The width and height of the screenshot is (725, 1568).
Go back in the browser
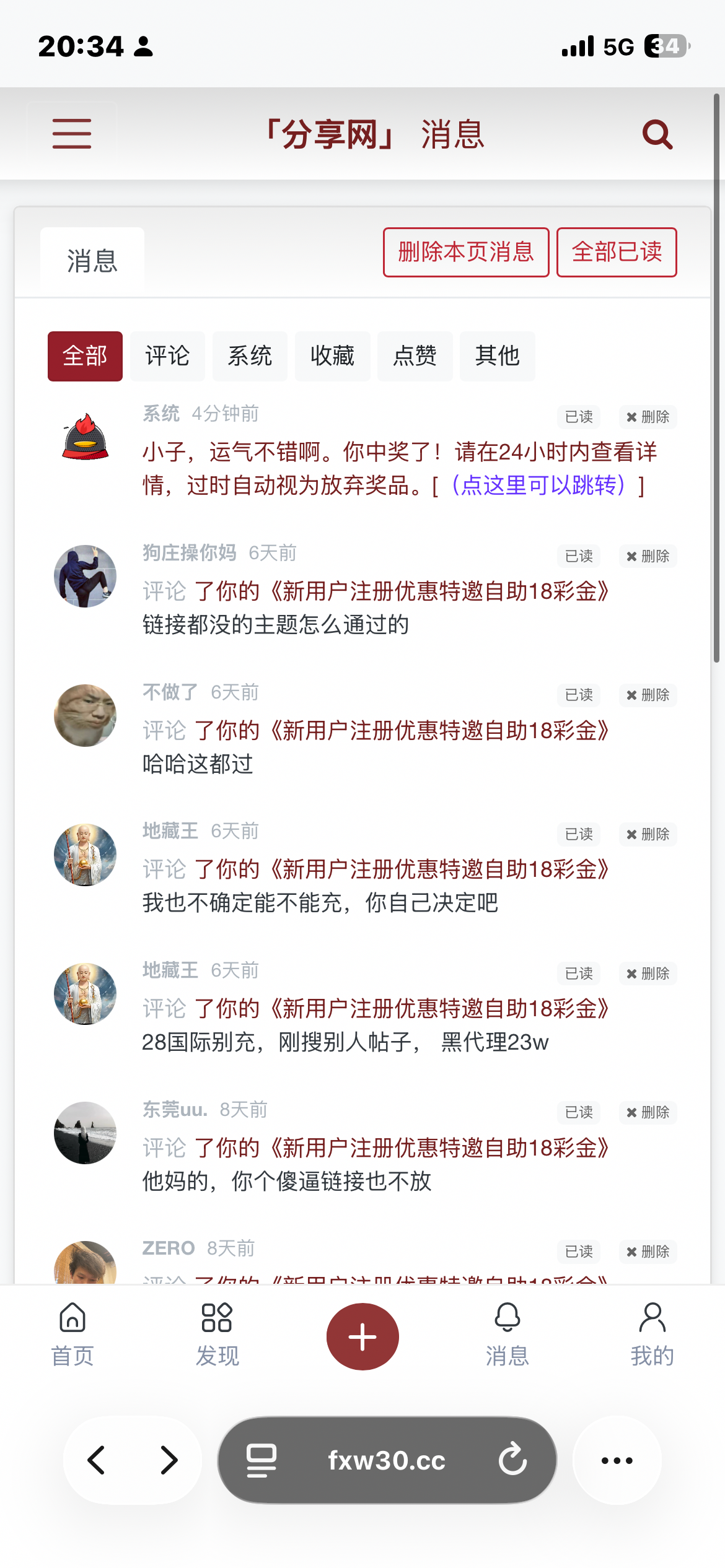97,1460
